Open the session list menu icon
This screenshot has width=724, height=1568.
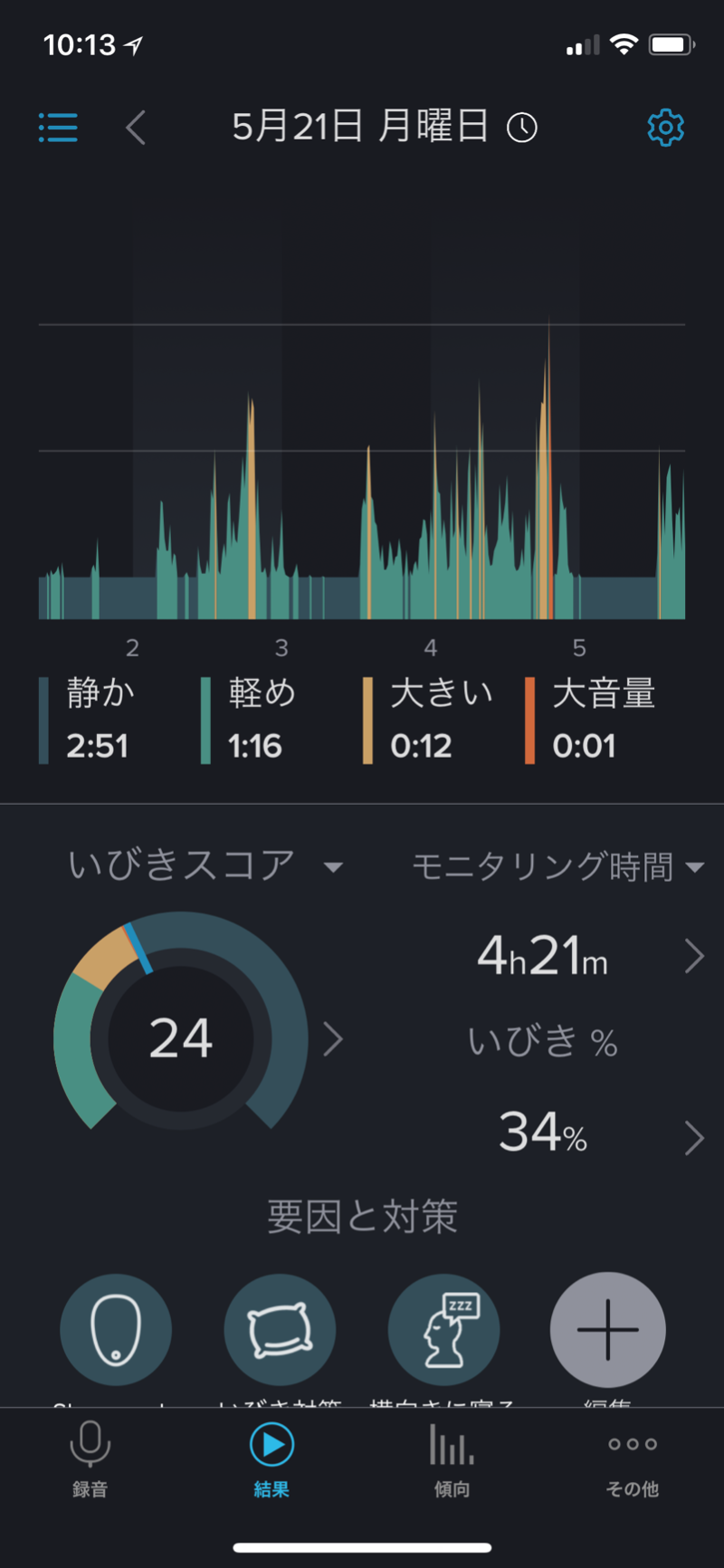coord(58,128)
